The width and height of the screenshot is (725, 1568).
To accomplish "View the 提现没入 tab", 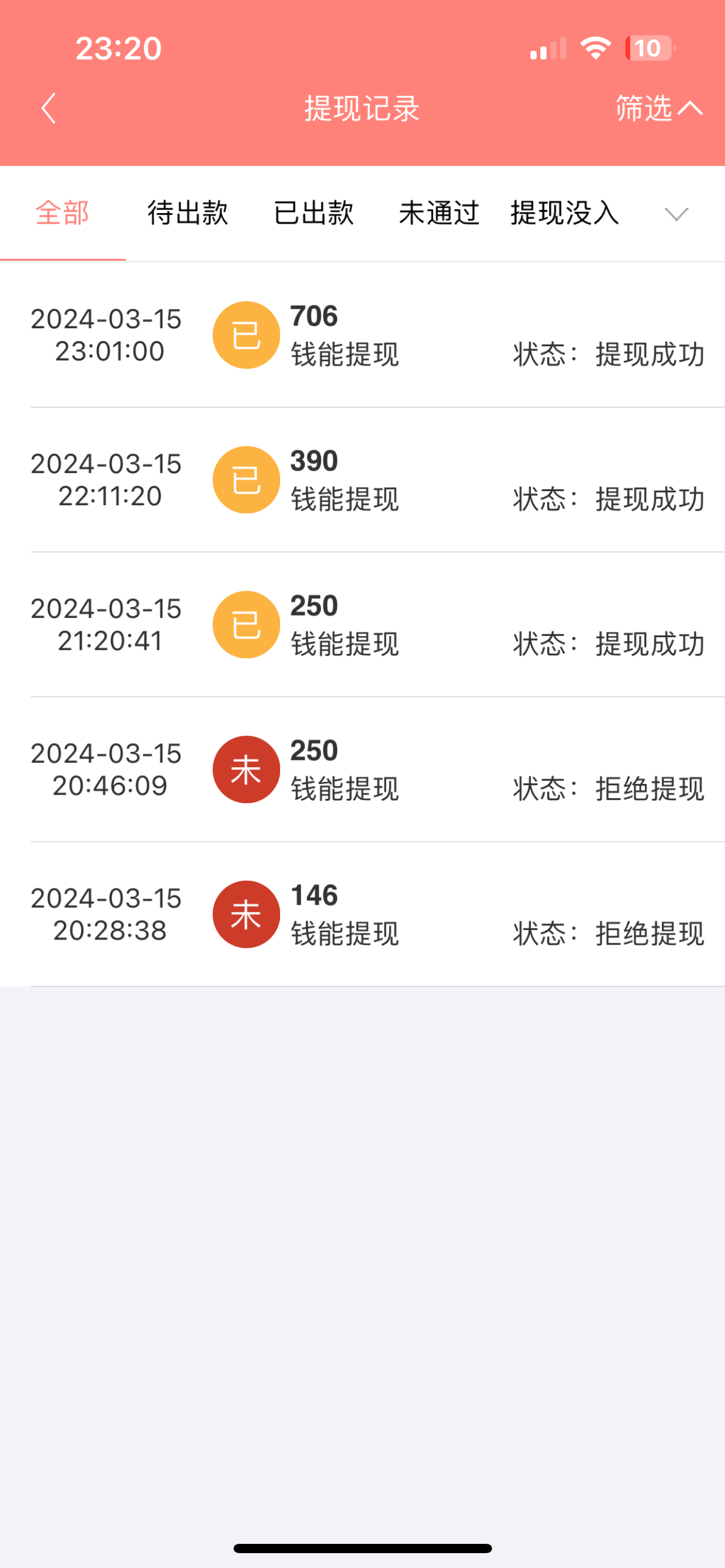I will click(x=565, y=213).
